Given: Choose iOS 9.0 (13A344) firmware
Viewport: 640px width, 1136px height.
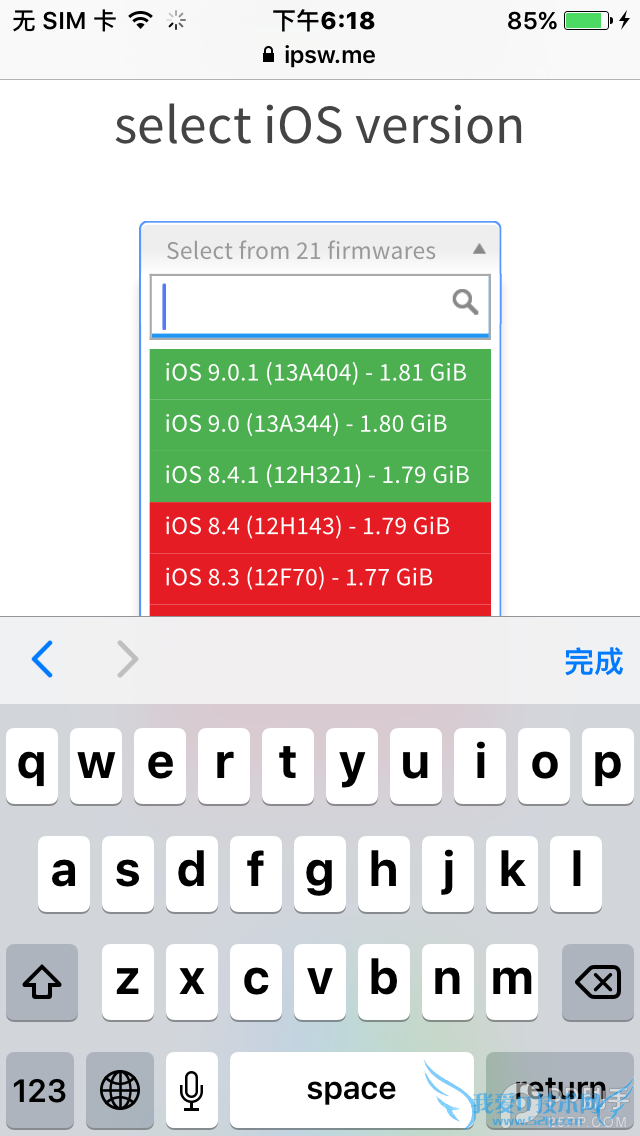Looking at the screenshot, I should [320, 424].
